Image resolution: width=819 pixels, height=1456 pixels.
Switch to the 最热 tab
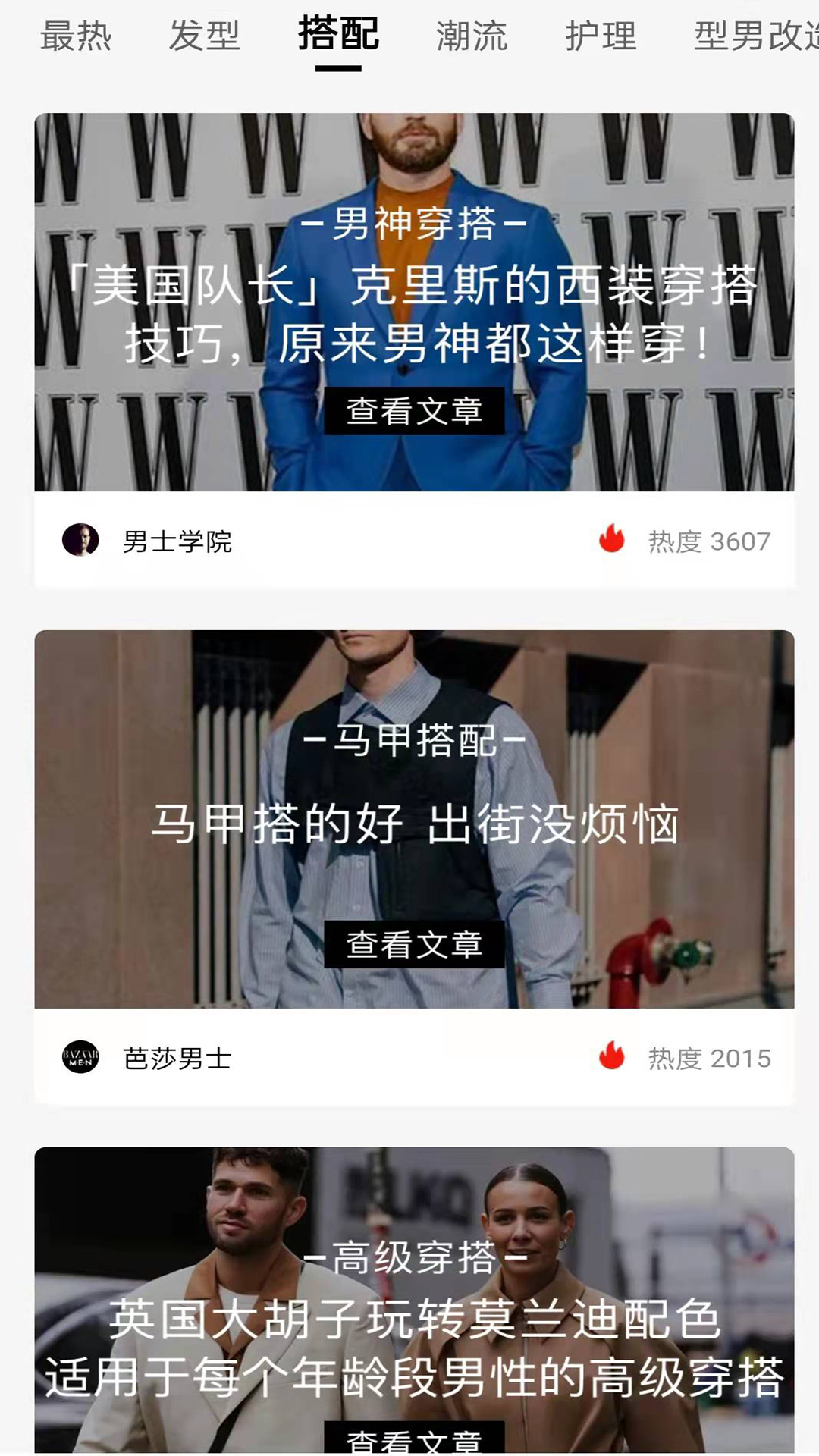point(77,36)
